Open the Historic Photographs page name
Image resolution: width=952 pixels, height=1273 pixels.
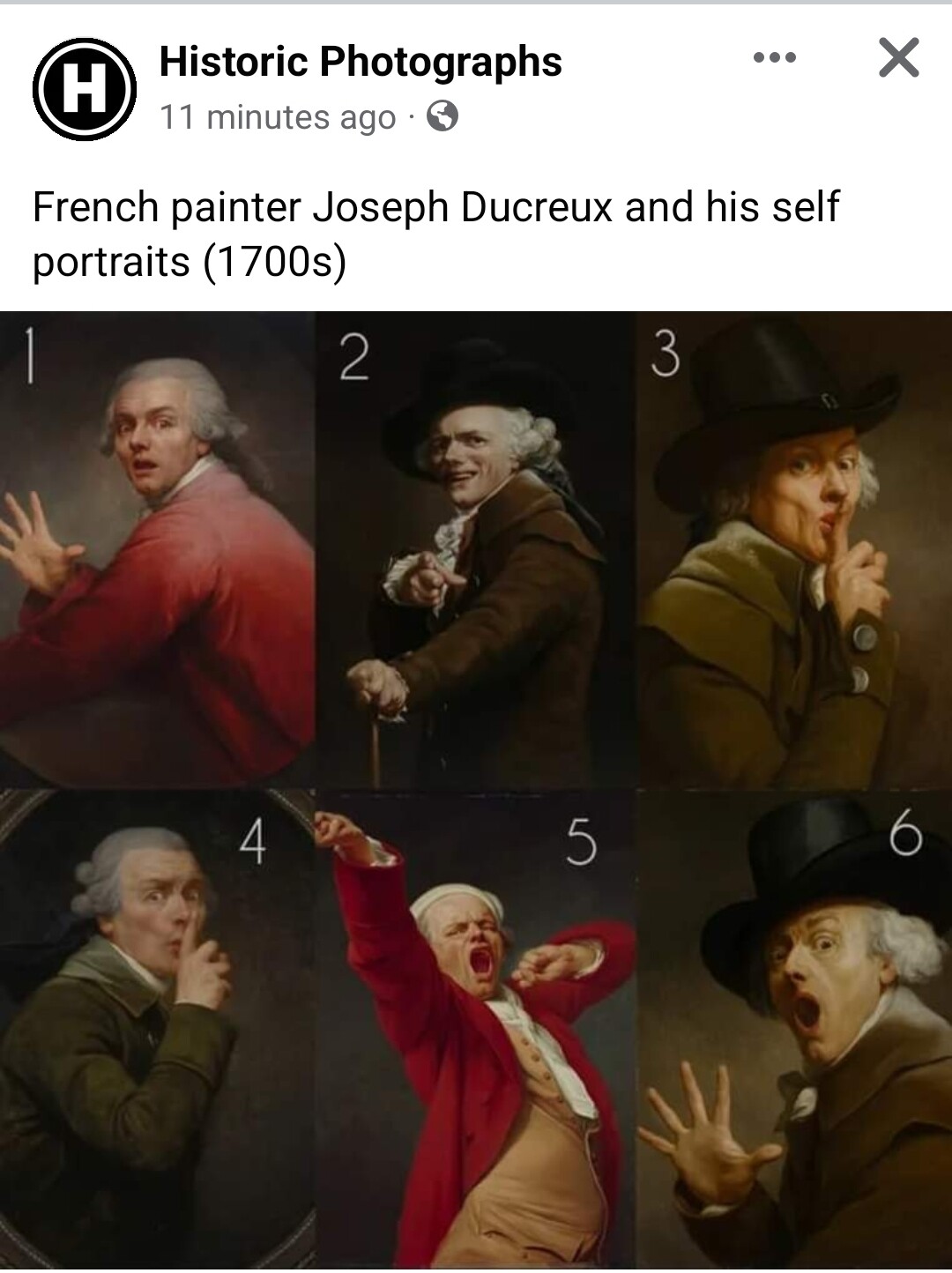[360, 62]
